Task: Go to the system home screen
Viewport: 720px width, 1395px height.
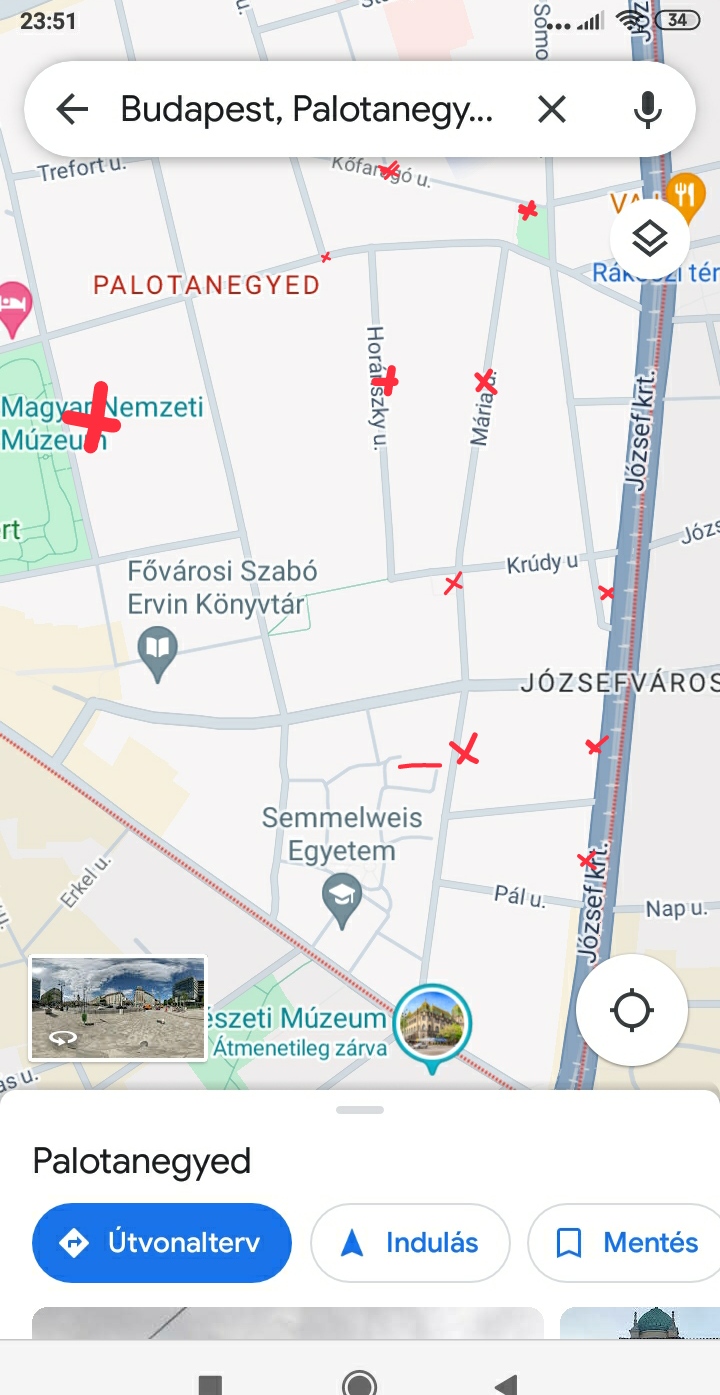Action: pos(360,1383)
